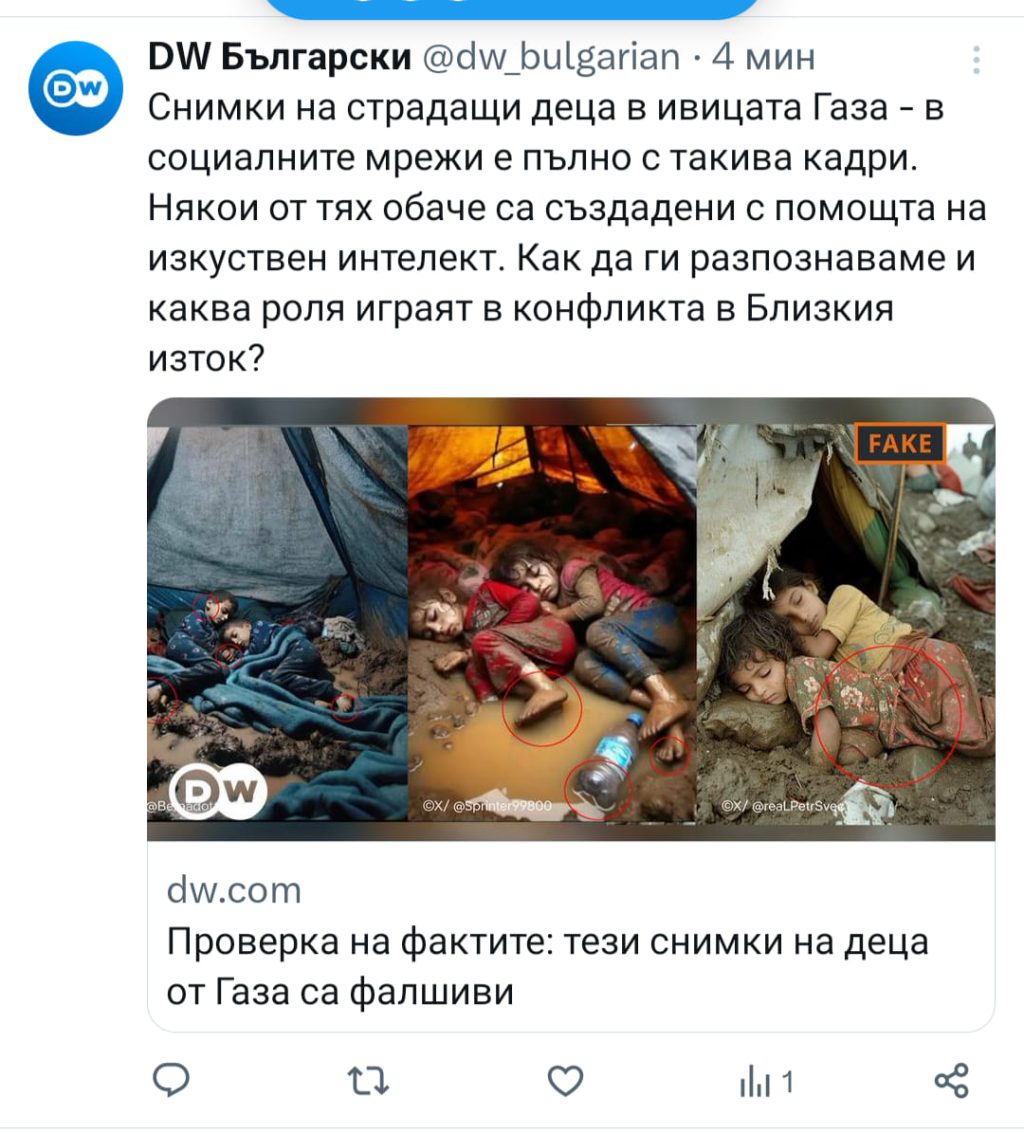Open the @dw_bulgarian account name

tap(552, 58)
